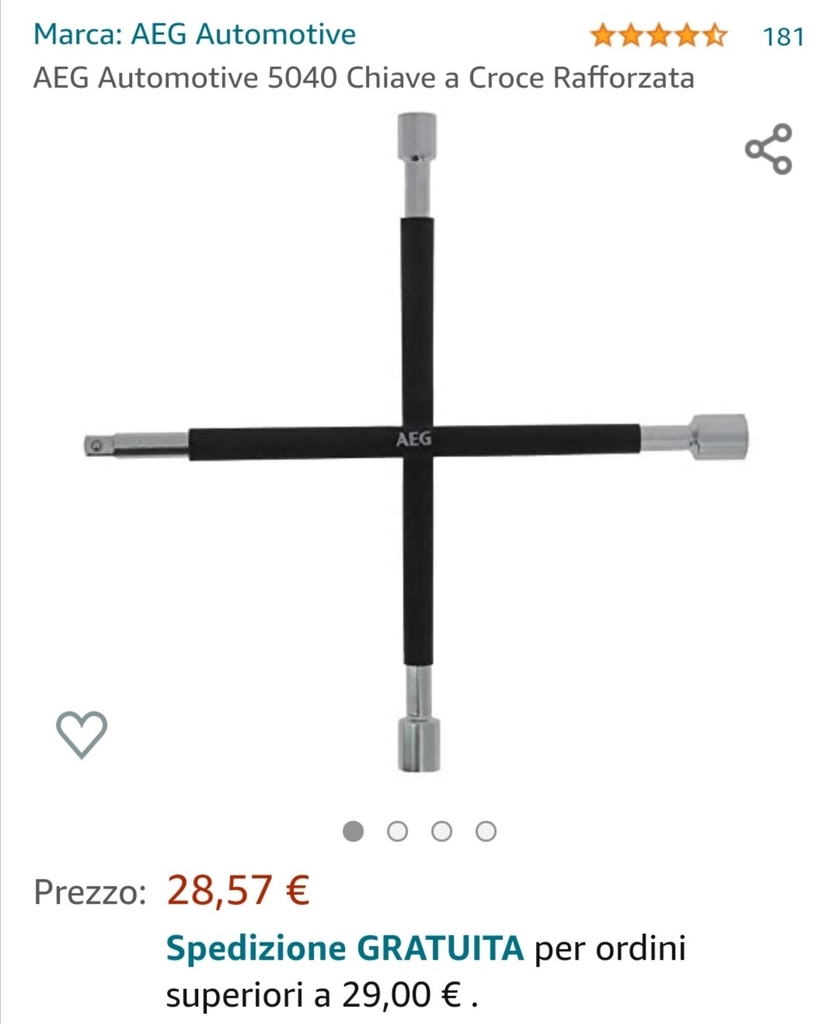Open the star ratings and 181 reviews
The width and height of the screenshot is (839, 1024).
click(697, 36)
